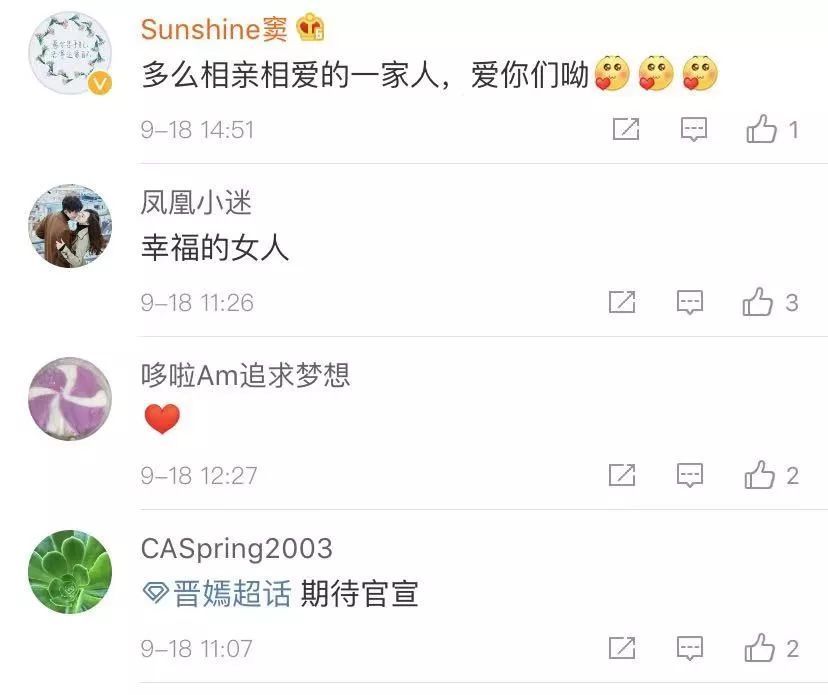Repost 哆啦Am追求梦想's comment
828x695 pixels.
622,475
